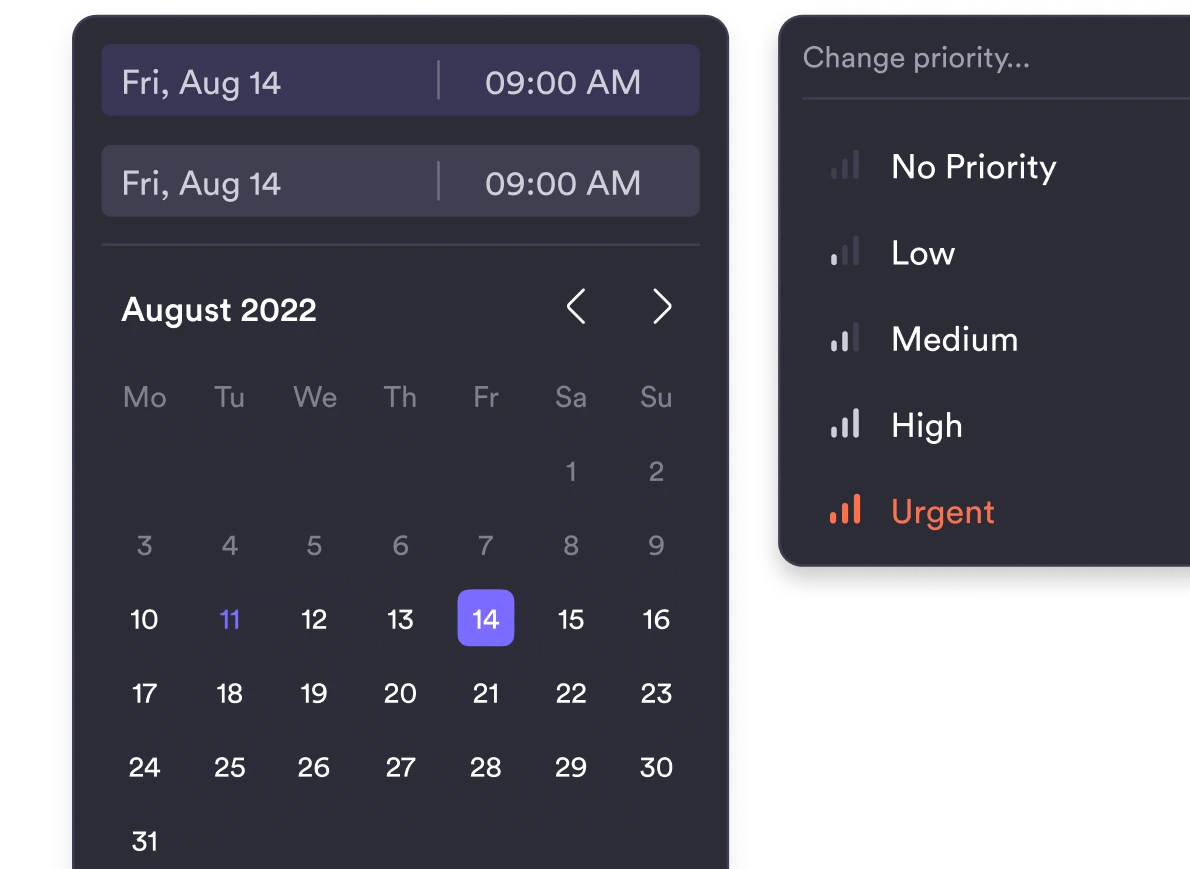Go to the previous month
This screenshot has width=1190, height=869.
[576, 307]
